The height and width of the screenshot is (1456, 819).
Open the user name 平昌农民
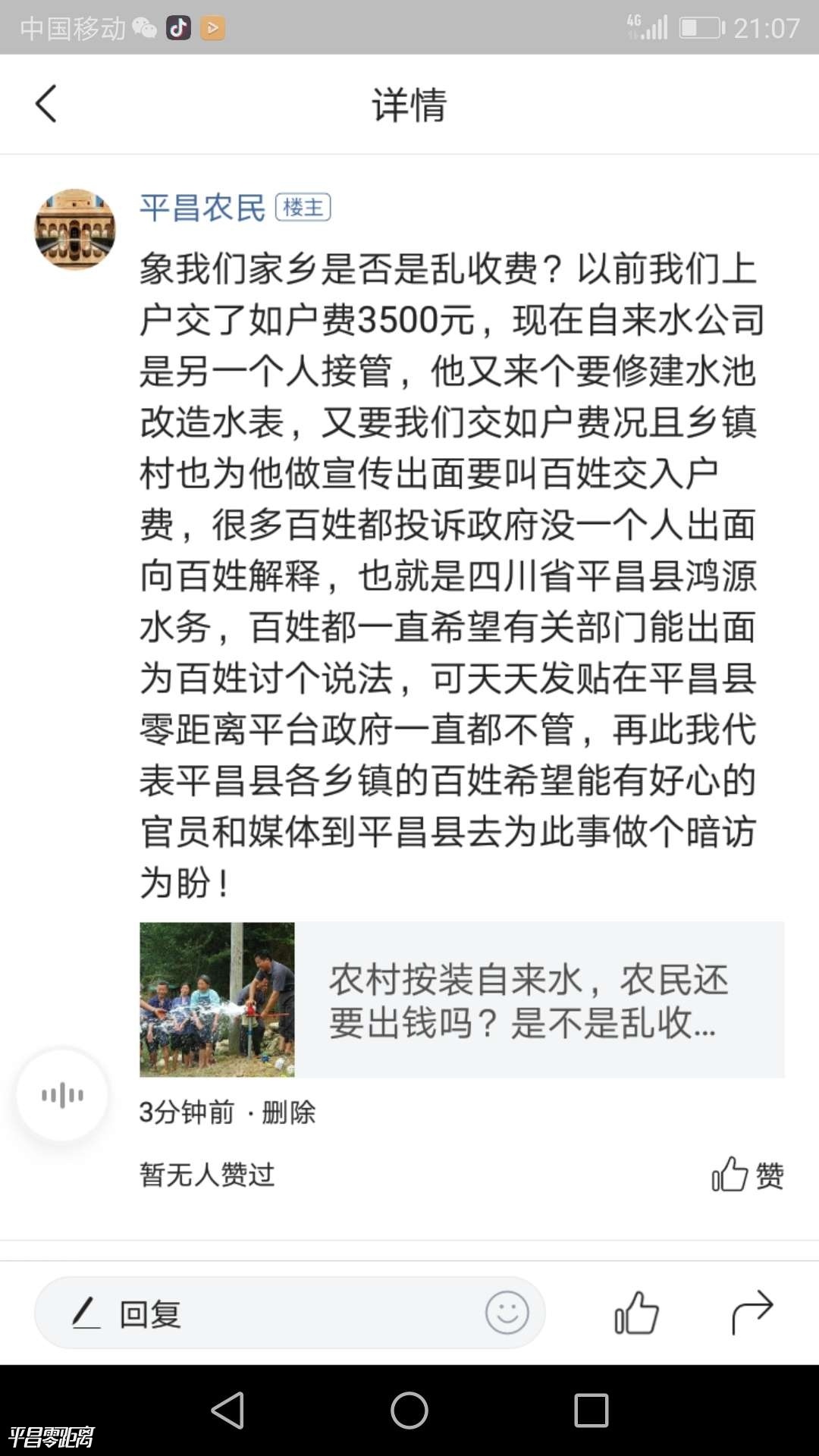pos(202,208)
